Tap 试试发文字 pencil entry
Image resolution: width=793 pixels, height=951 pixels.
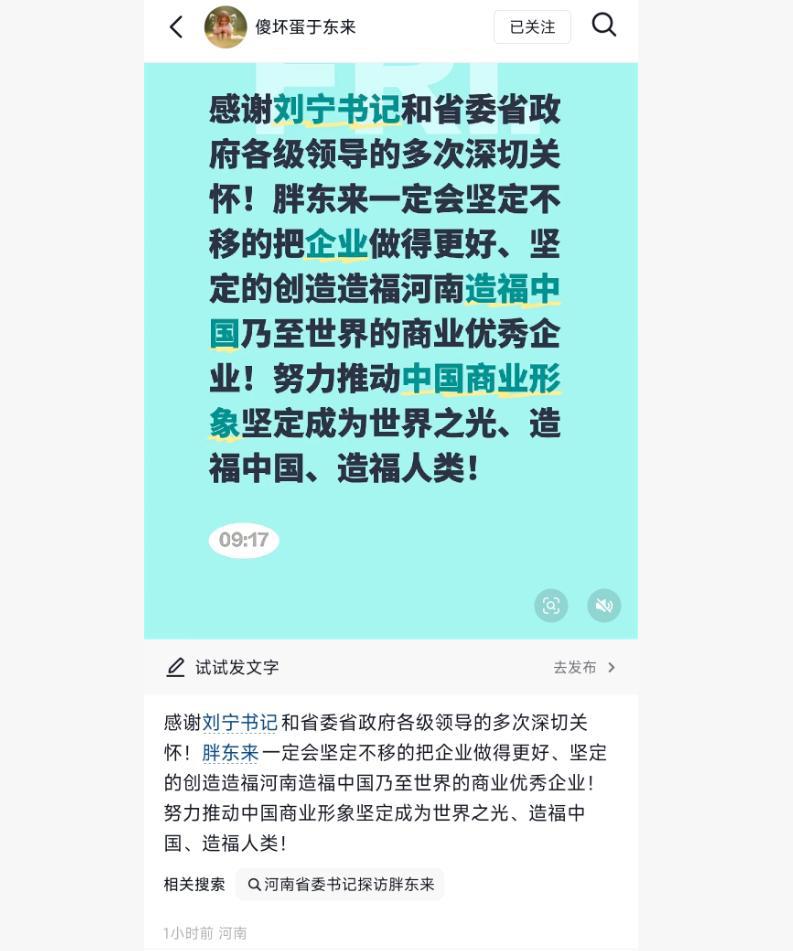tap(223, 667)
